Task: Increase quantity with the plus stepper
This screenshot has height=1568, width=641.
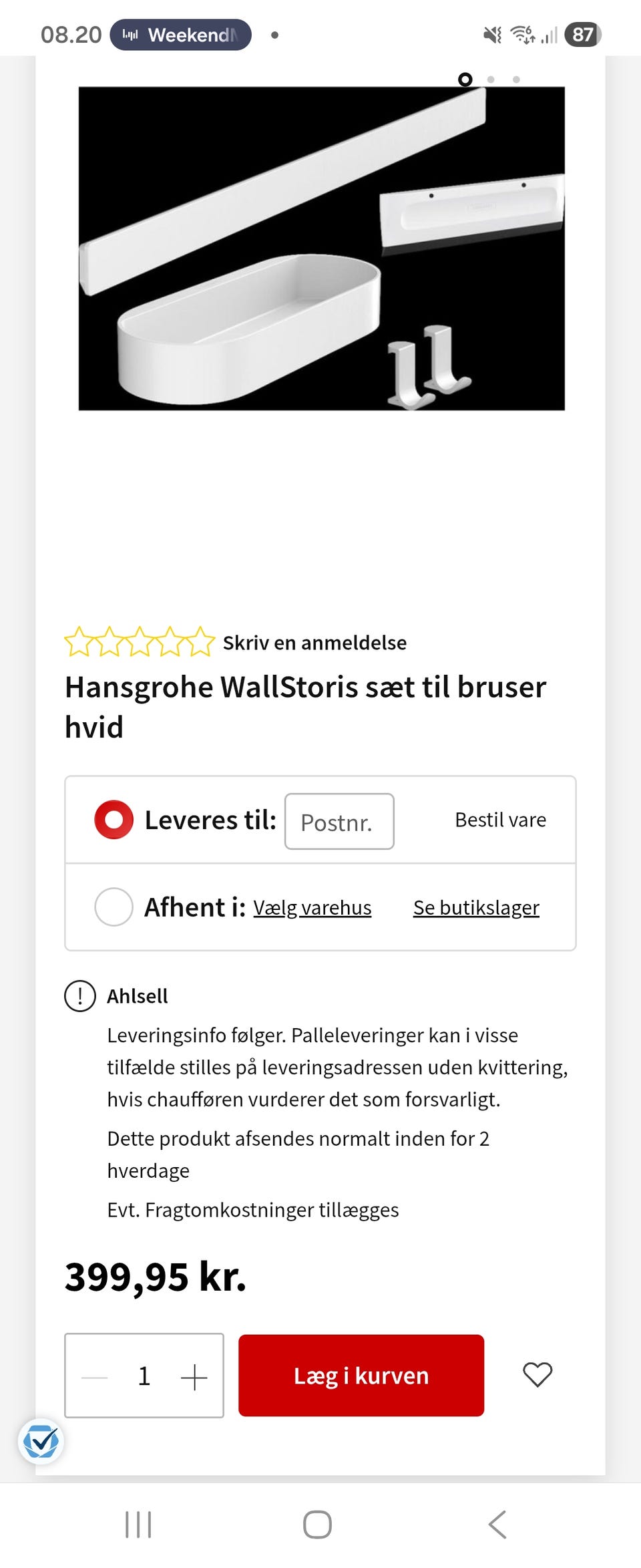Action: pos(194,1376)
